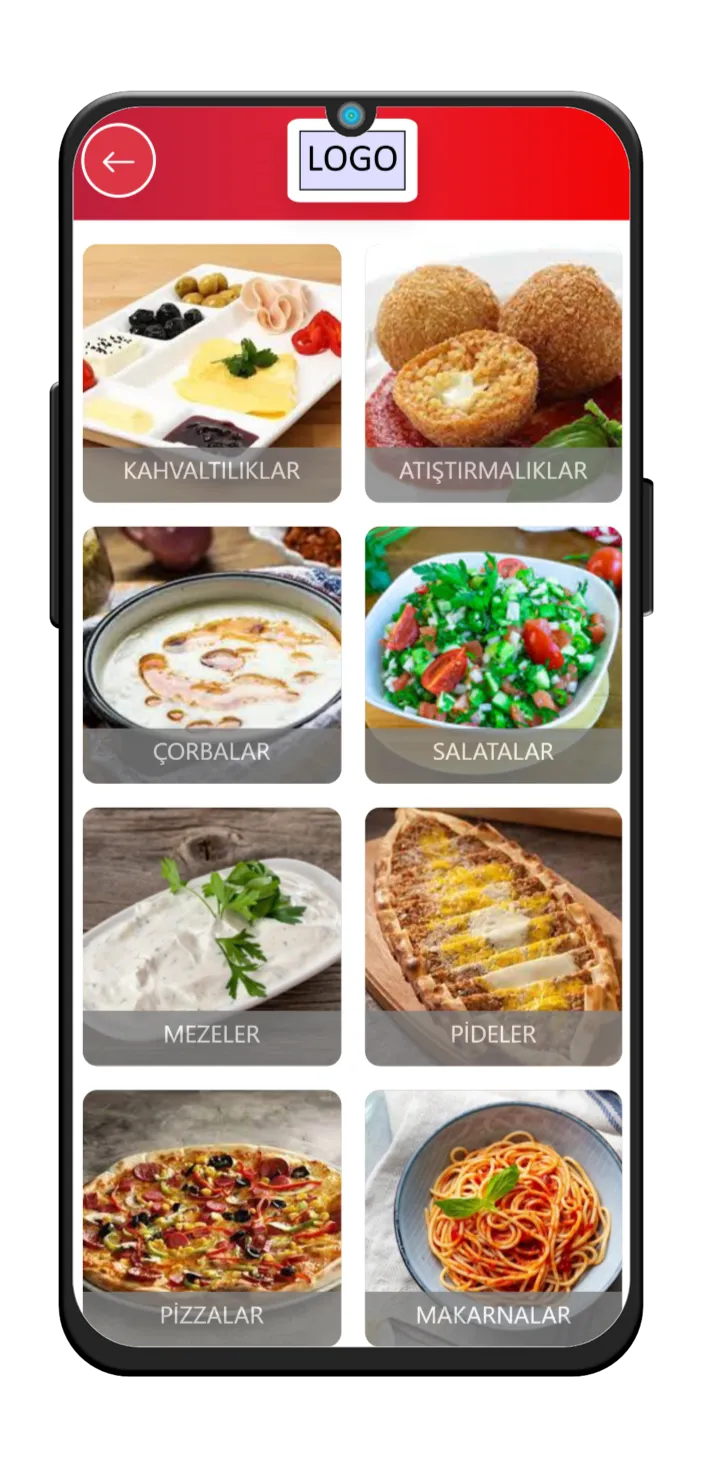Go back with the arrow button
The height and width of the screenshot is (1467, 716).
(x=119, y=161)
